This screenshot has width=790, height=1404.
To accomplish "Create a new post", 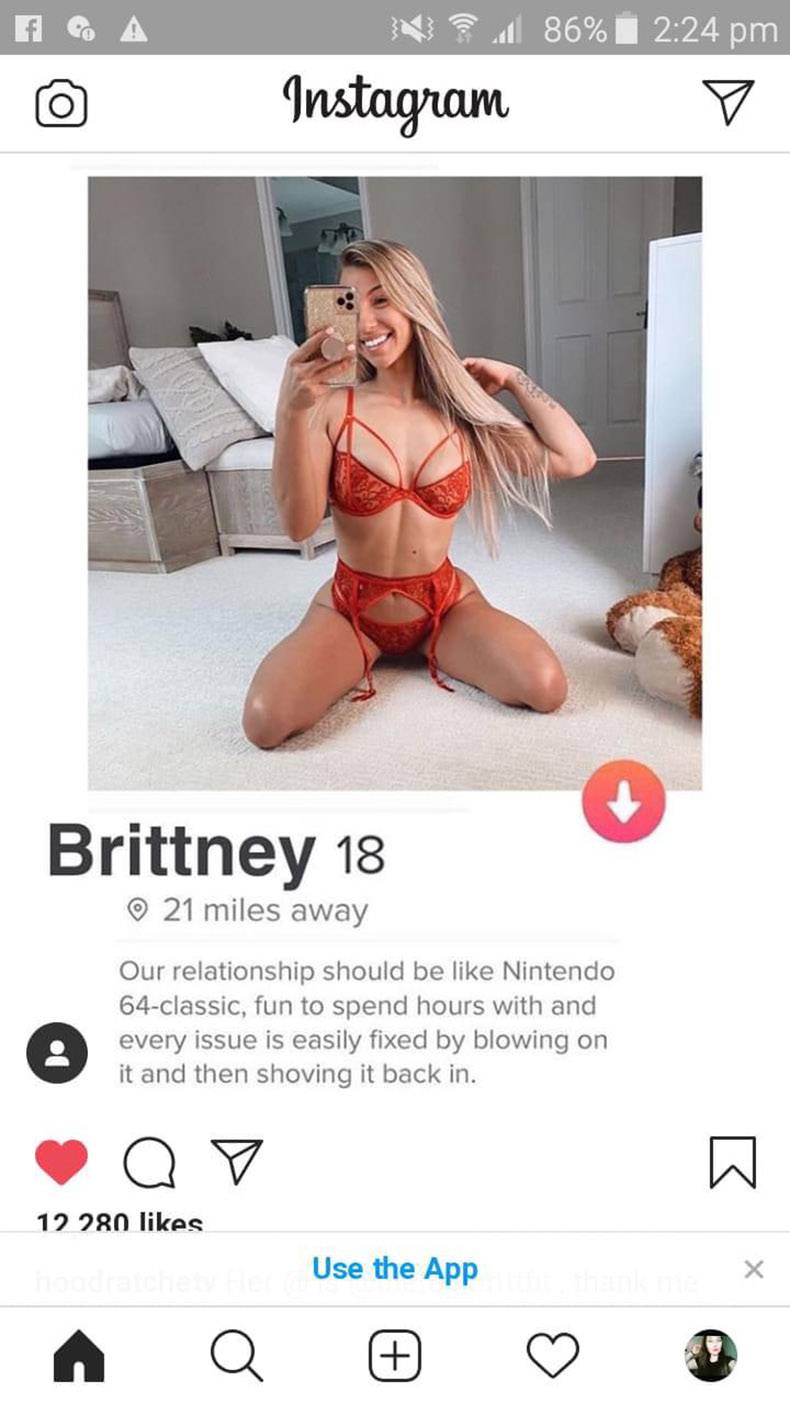I will click(x=395, y=1355).
